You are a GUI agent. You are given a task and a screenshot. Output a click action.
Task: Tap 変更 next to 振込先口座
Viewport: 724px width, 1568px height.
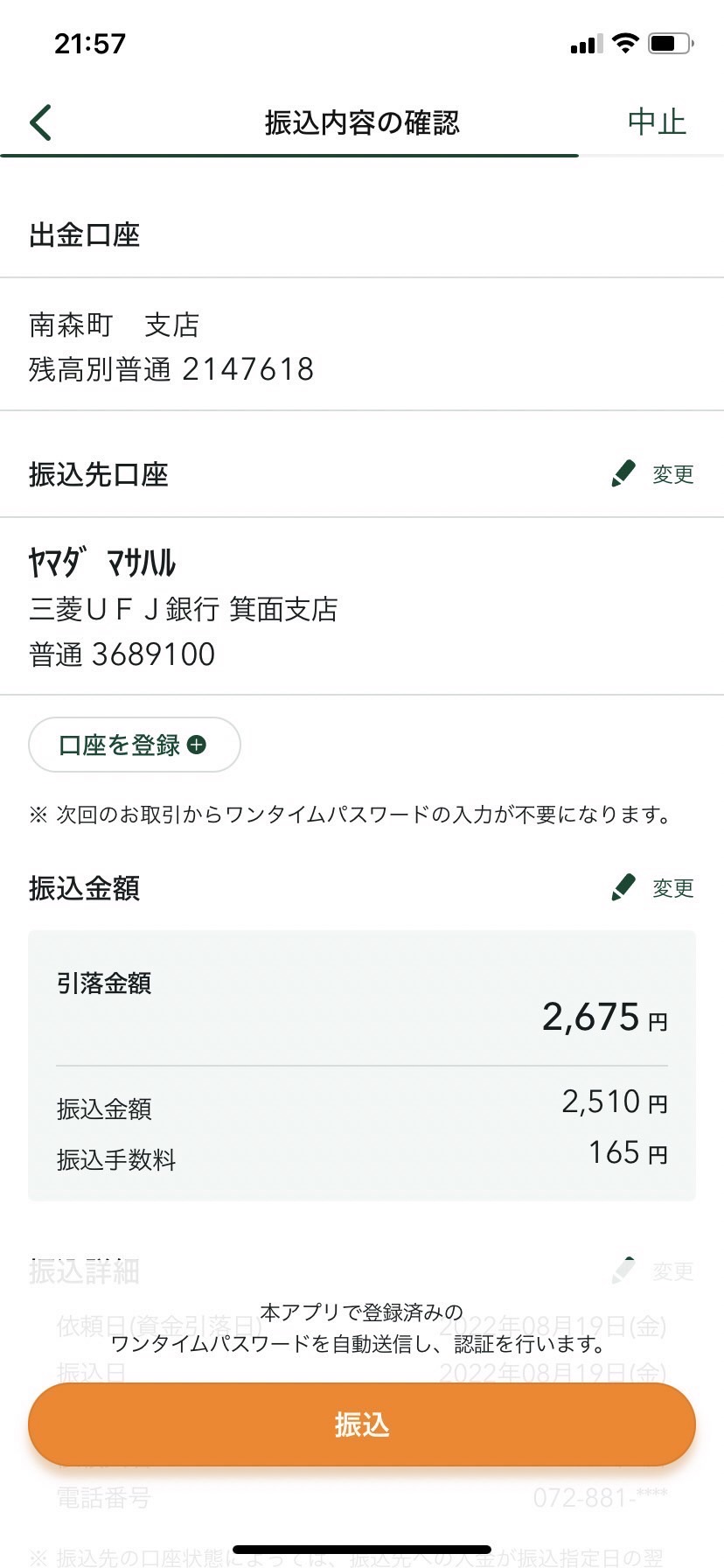[653, 474]
